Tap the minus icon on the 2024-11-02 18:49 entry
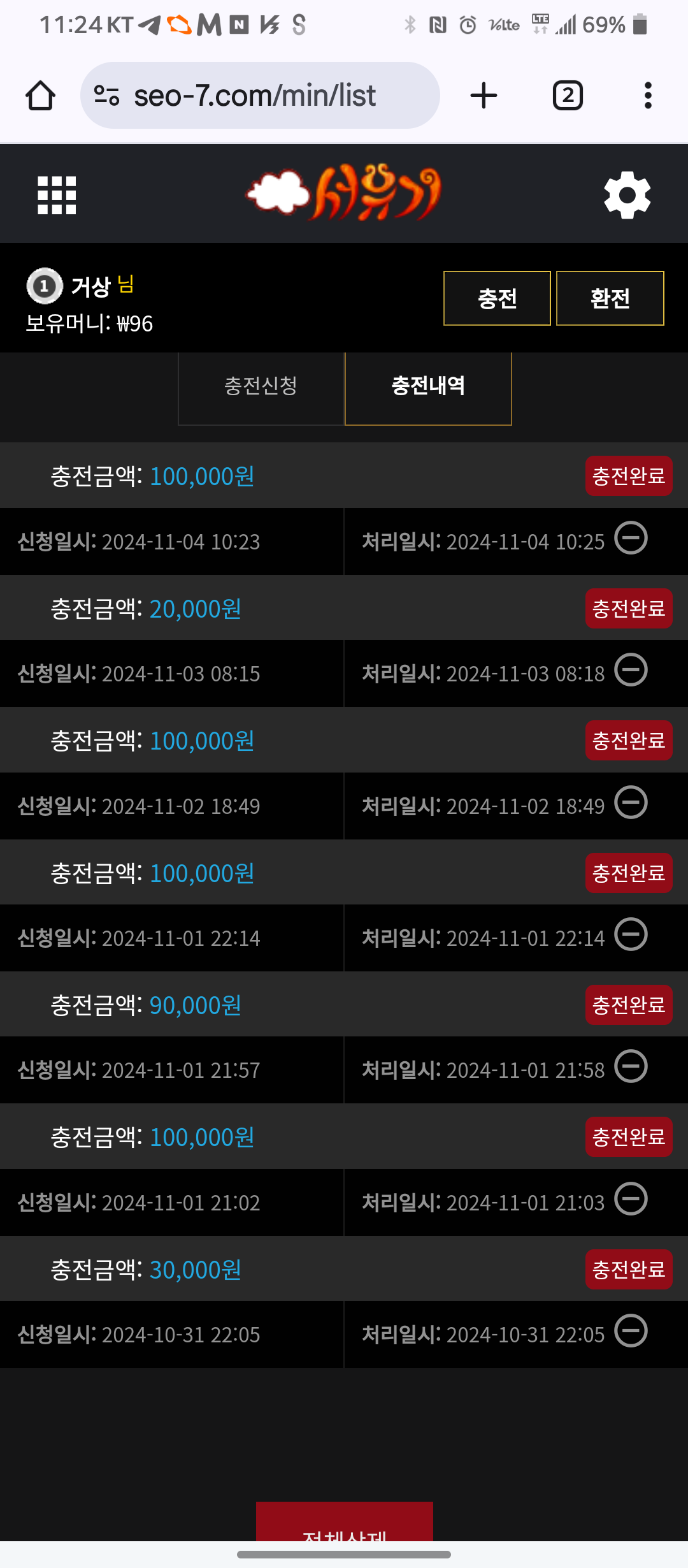This screenshot has width=688, height=1568. 631,802
